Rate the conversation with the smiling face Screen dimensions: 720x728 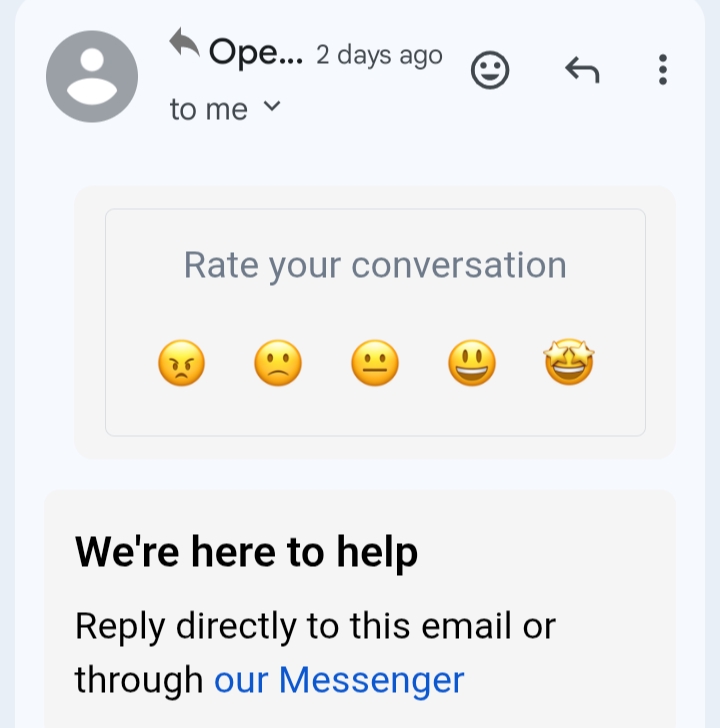tap(472, 363)
